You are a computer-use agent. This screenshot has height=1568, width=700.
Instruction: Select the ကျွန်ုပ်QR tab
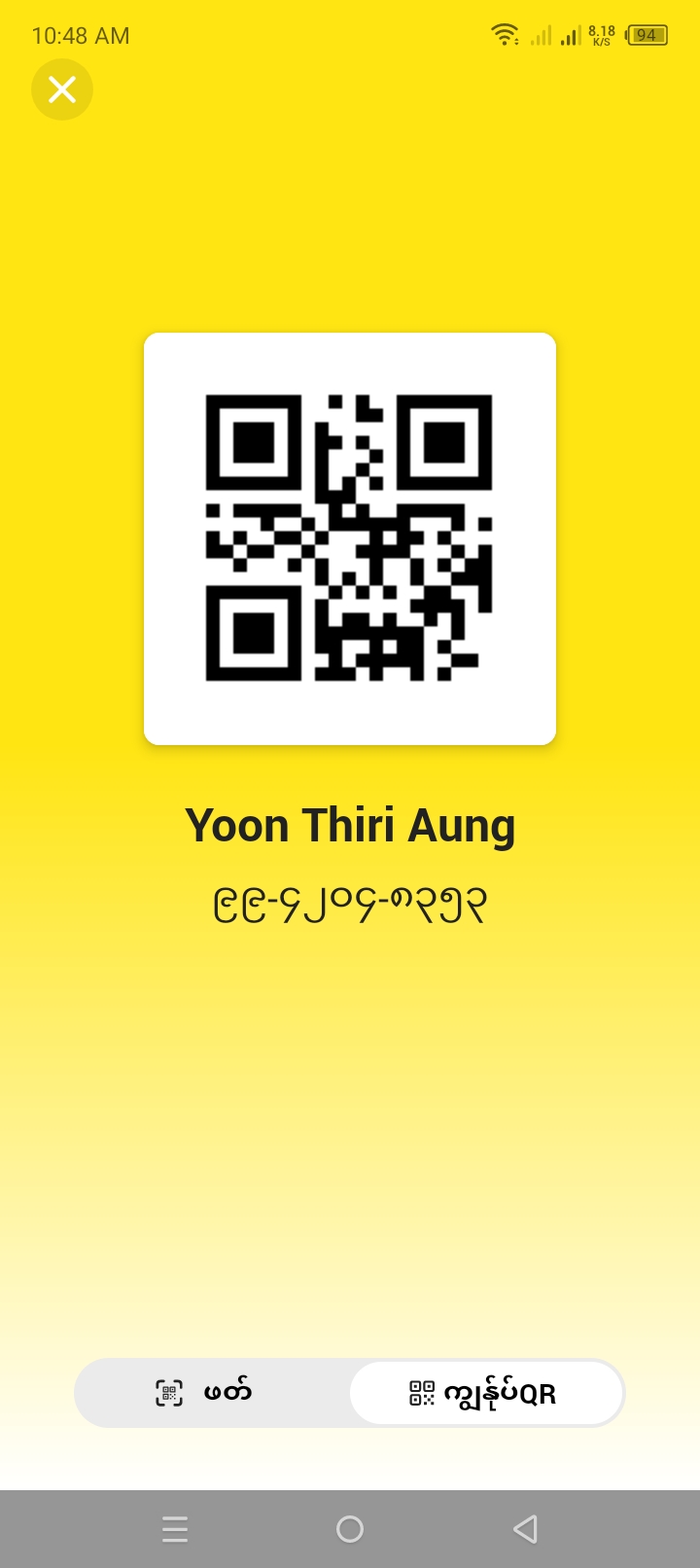tap(485, 1393)
